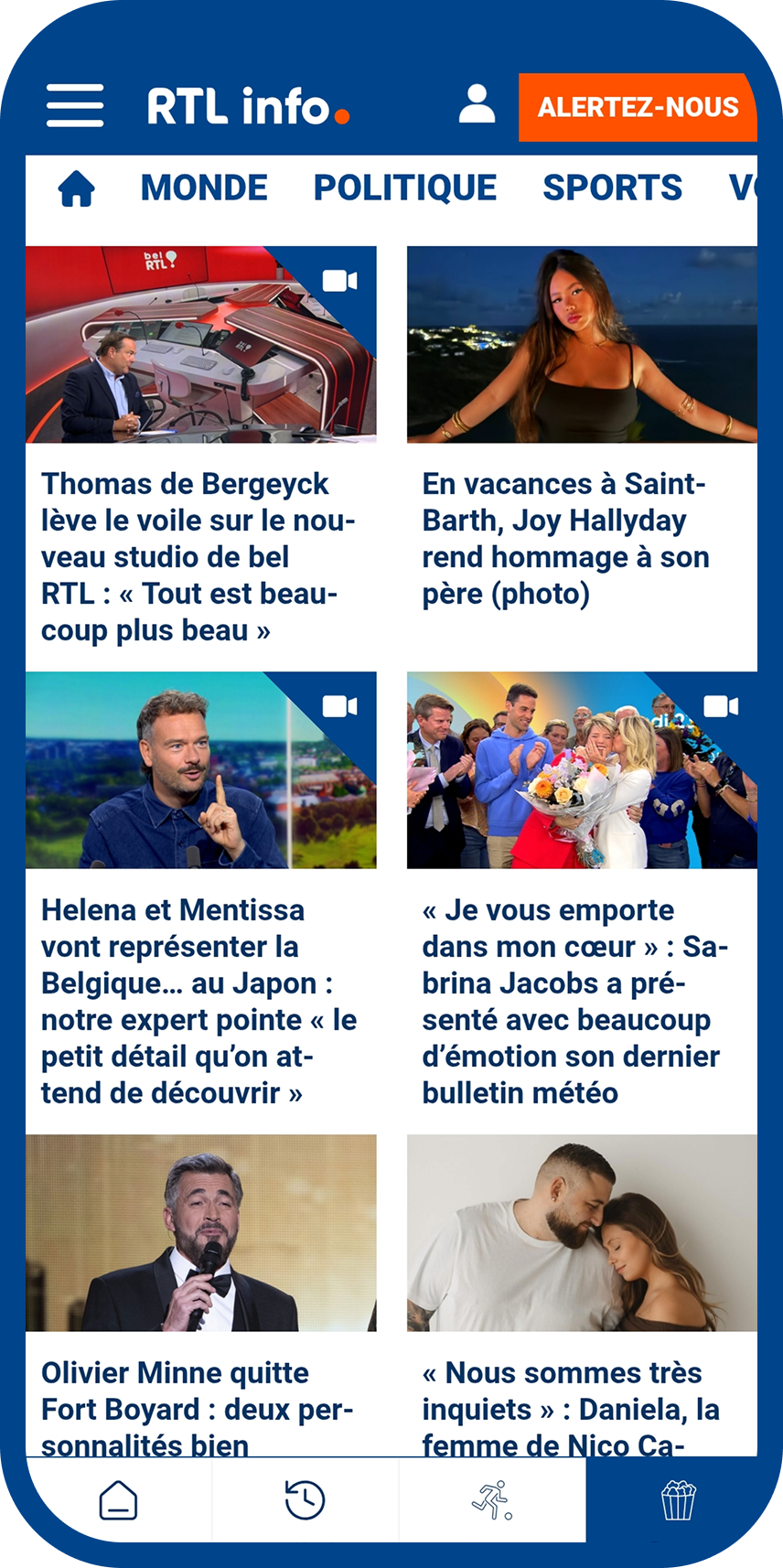This screenshot has width=783, height=1568.
Task: Open the Olivier Minne quitte Fort Boyard article
Action: coord(198,1407)
